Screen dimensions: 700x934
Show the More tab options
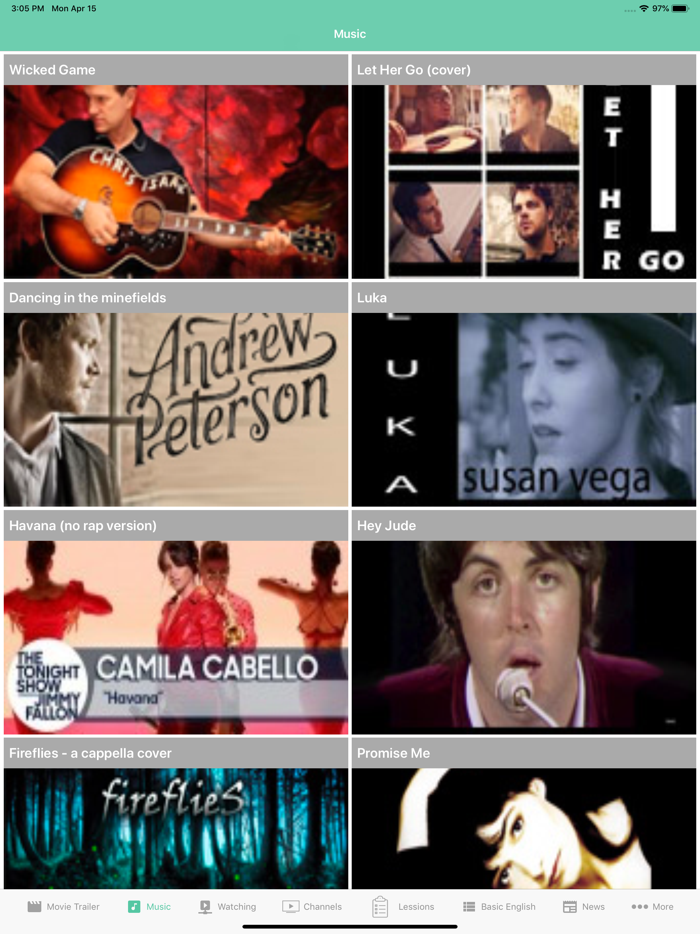[x=652, y=907]
